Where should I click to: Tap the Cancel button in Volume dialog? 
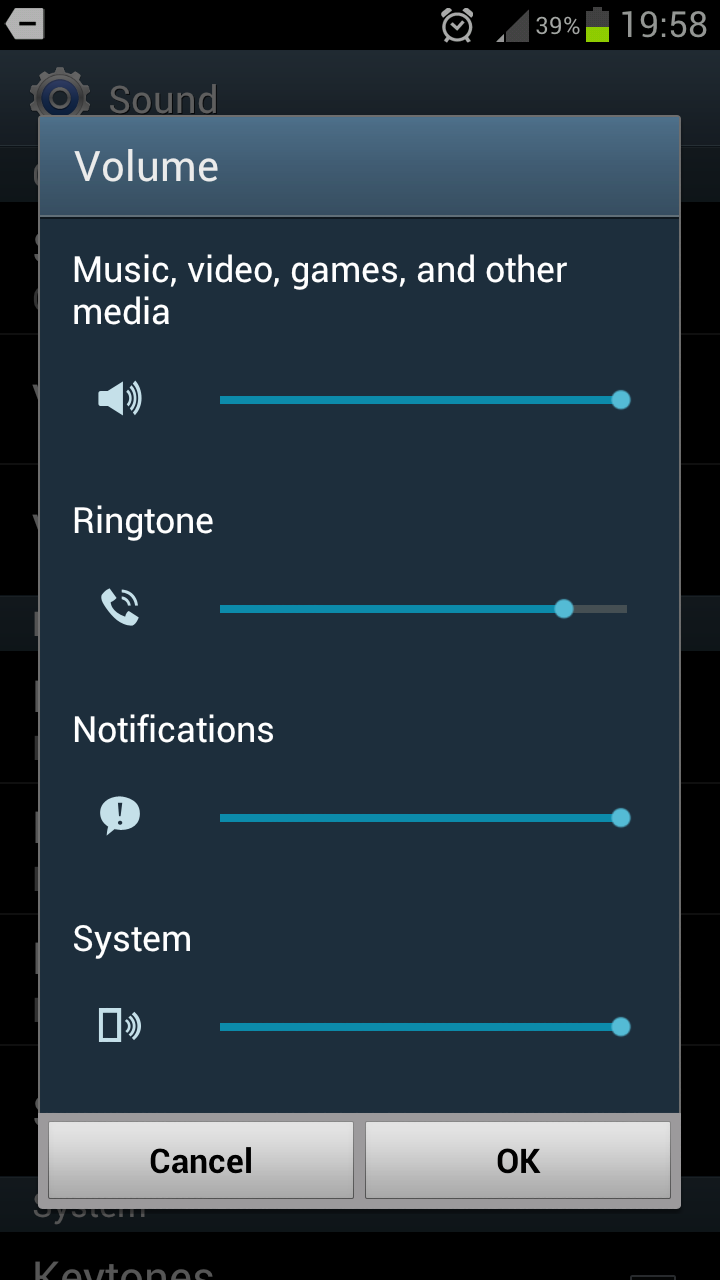coord(201,1160)
